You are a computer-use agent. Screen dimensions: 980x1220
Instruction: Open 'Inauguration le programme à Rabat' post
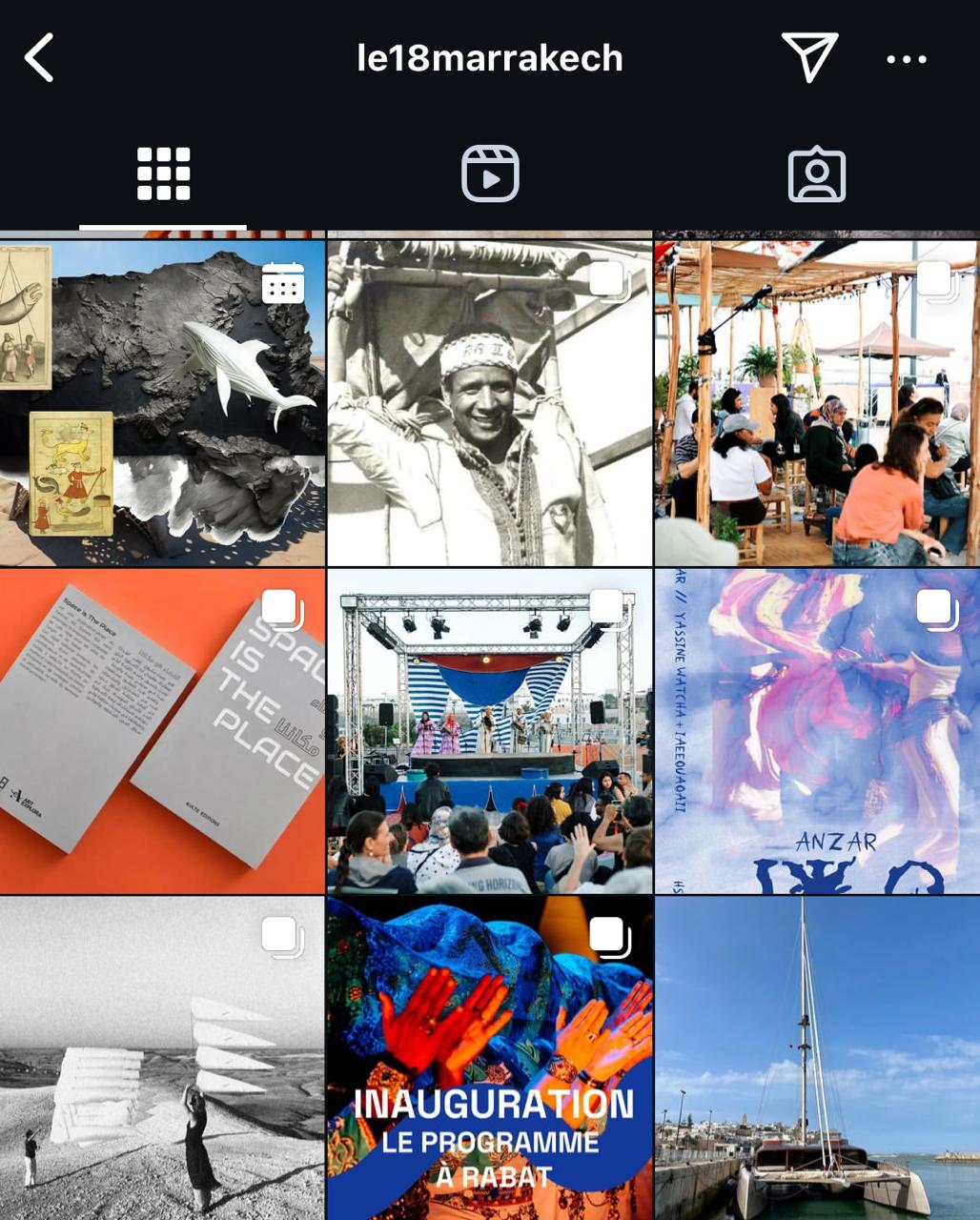click(490, 1058)
